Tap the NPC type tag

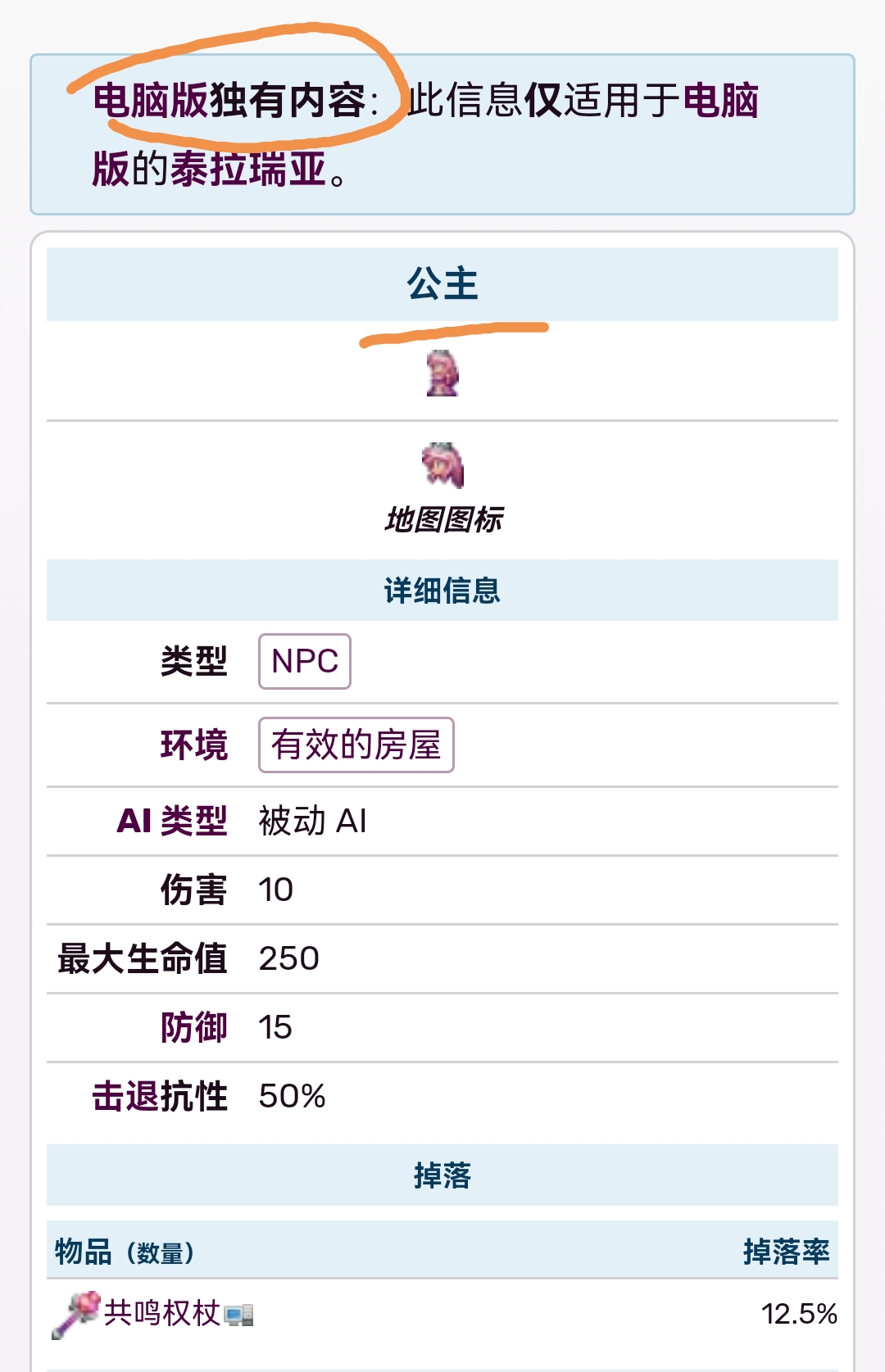[305, 661]
